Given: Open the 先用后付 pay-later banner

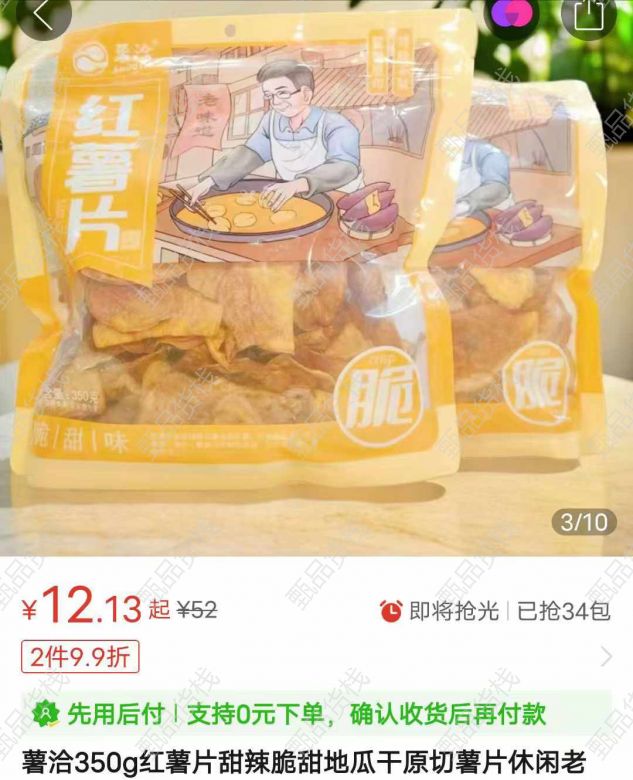Looking at the screenshot, I should (x=316, y=713).
